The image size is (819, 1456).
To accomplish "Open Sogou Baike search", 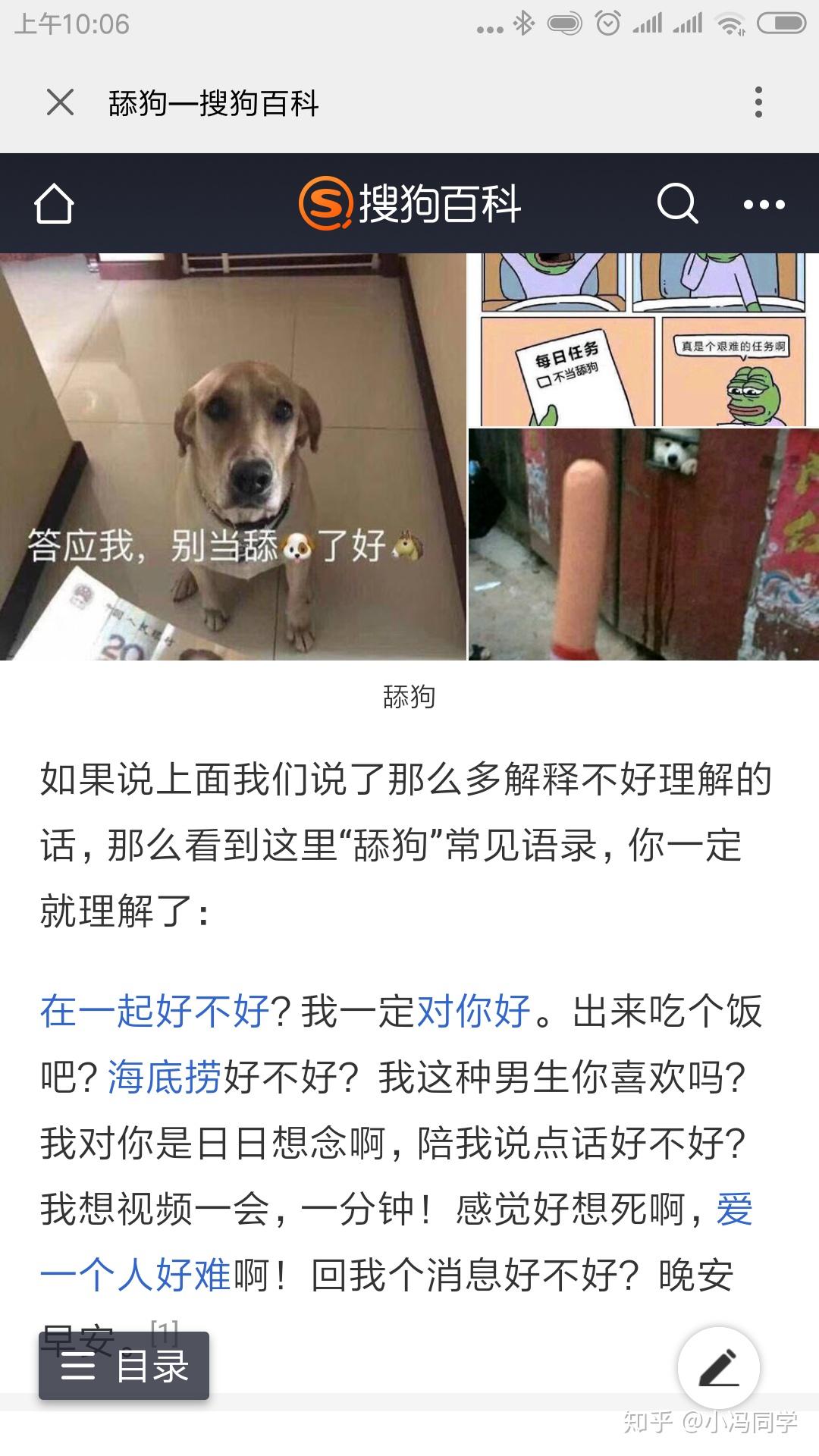I will point(676,203).
